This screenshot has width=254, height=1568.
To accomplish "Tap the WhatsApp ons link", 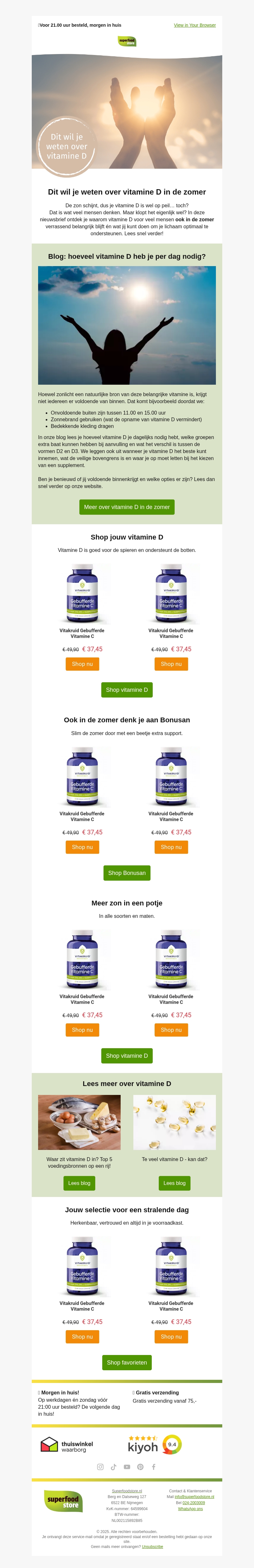I will [190, 1509].
